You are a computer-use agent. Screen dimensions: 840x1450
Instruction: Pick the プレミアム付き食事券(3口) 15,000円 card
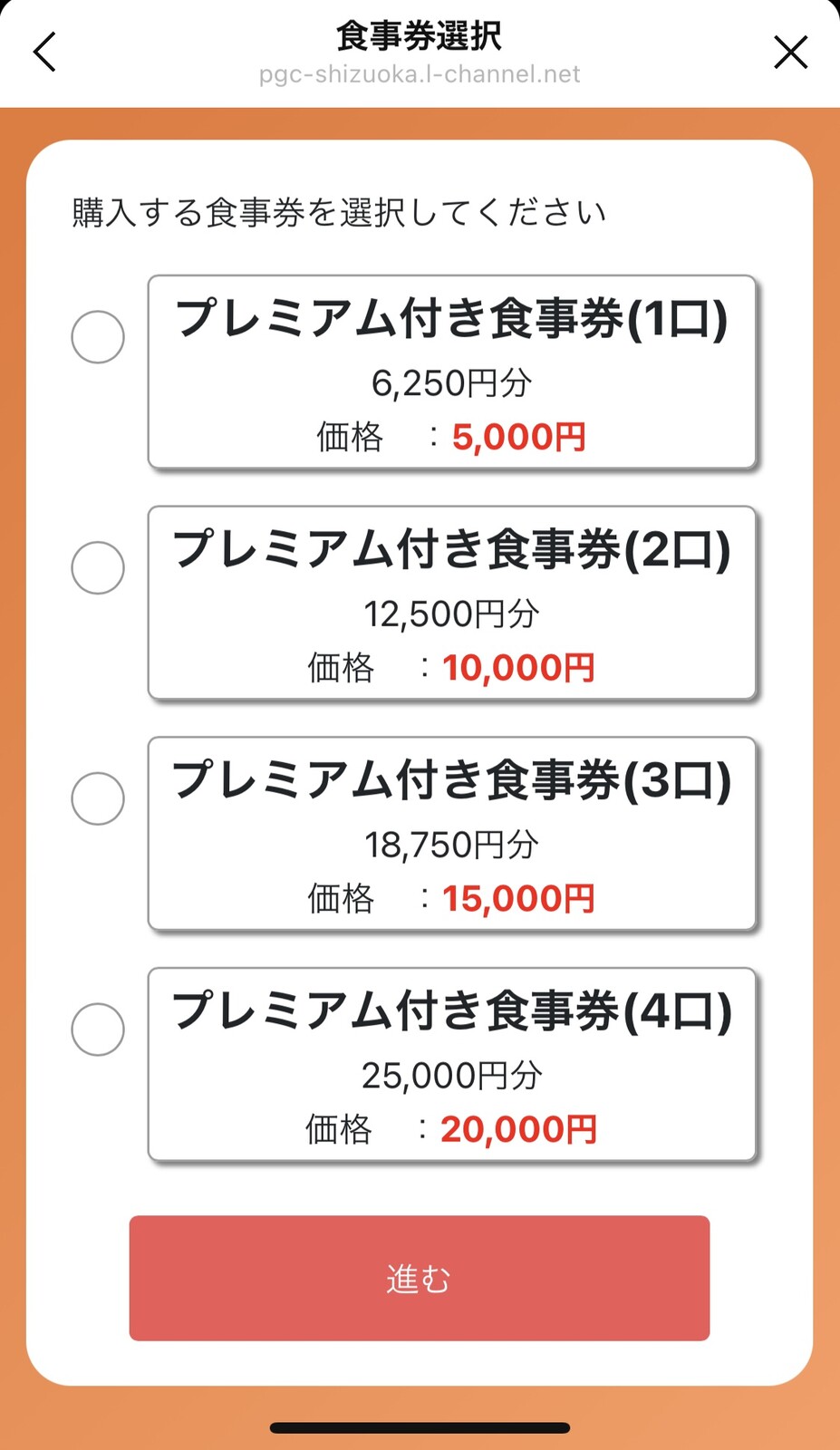click(451, 834)
